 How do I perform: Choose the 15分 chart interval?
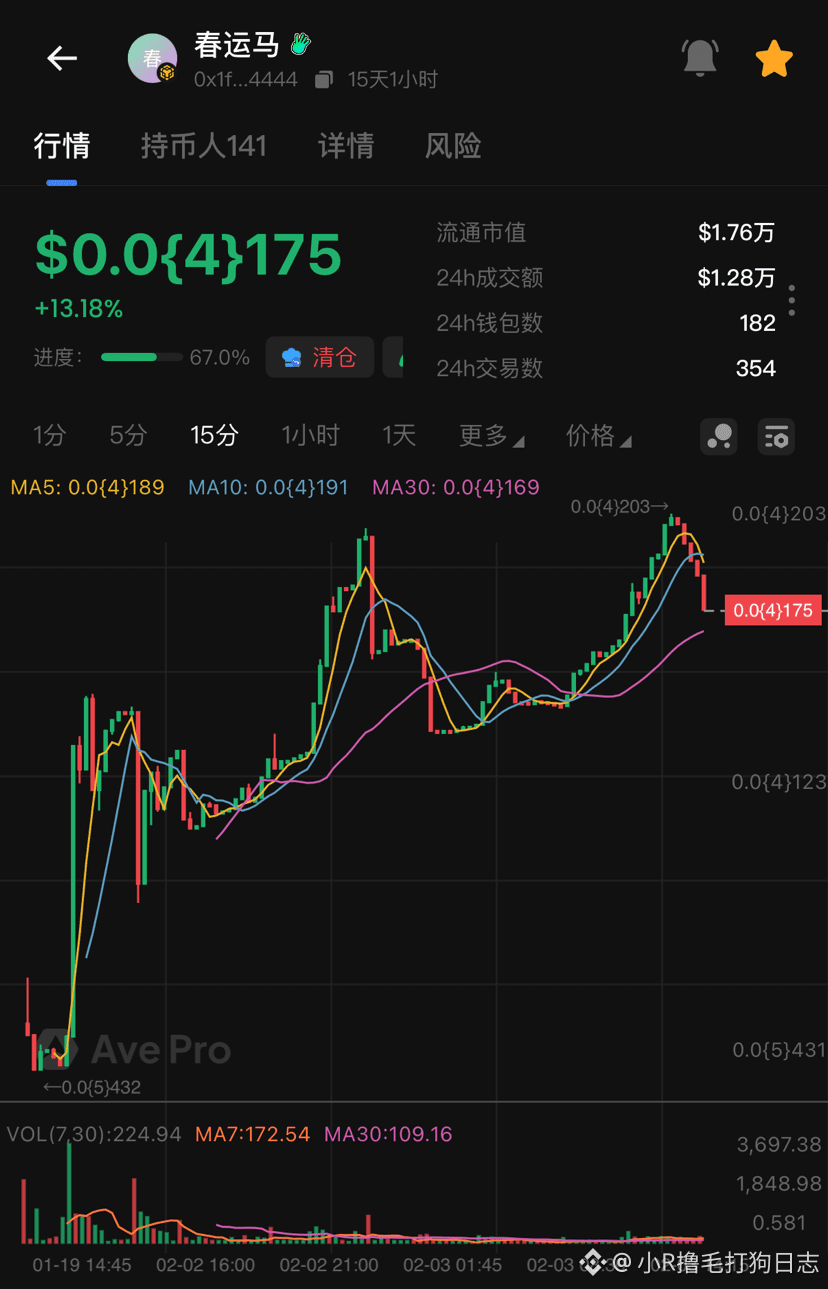[214, 435]
